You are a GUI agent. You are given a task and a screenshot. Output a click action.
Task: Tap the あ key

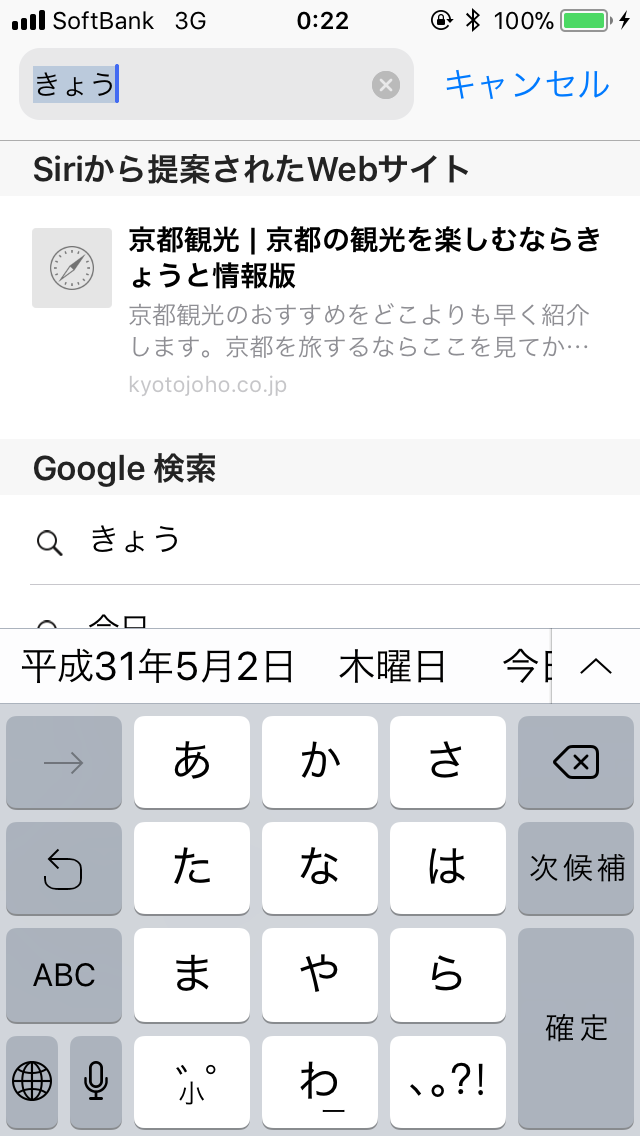pyautogui.click(x=192, y=763)
